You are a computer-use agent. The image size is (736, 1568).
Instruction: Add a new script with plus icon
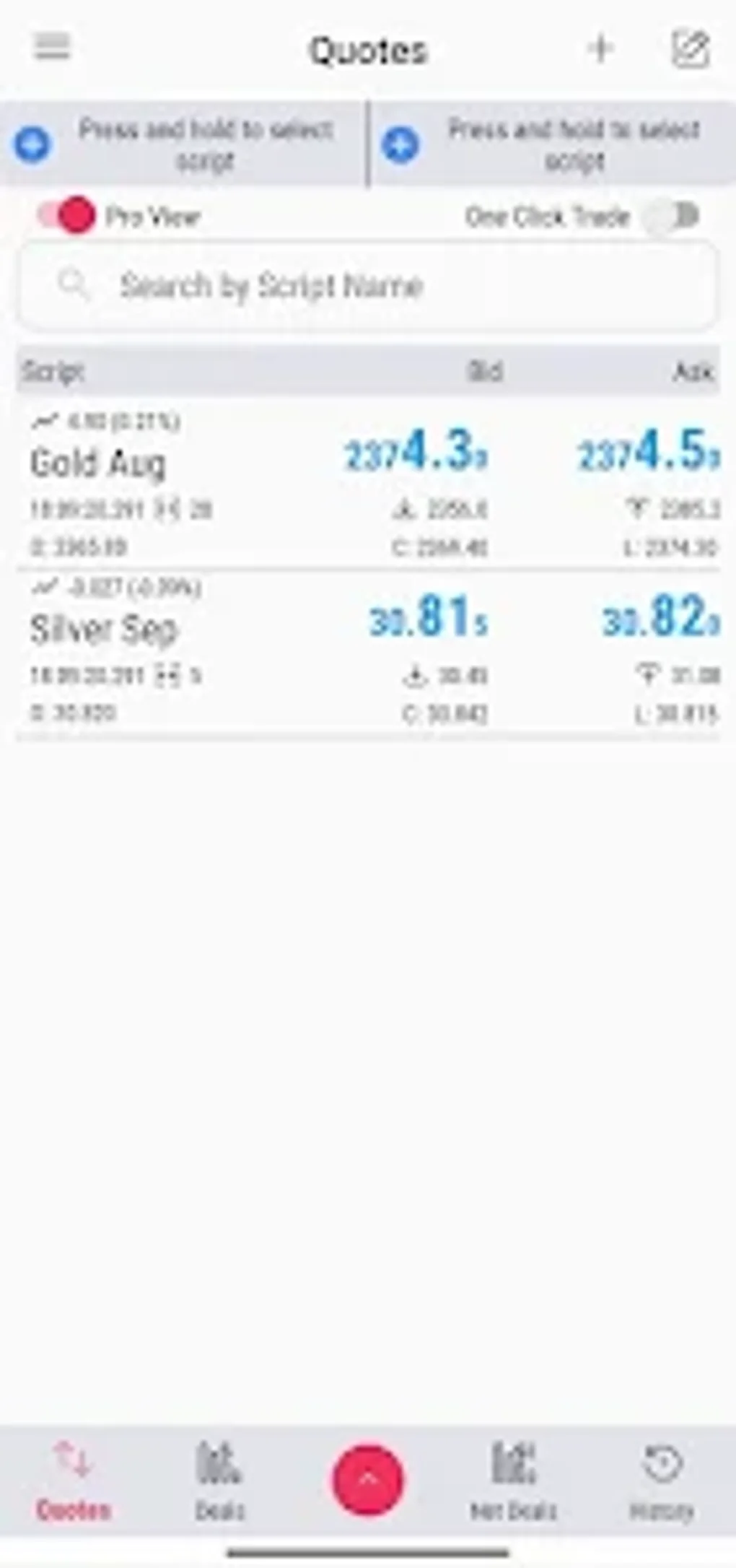click(600, 49)
